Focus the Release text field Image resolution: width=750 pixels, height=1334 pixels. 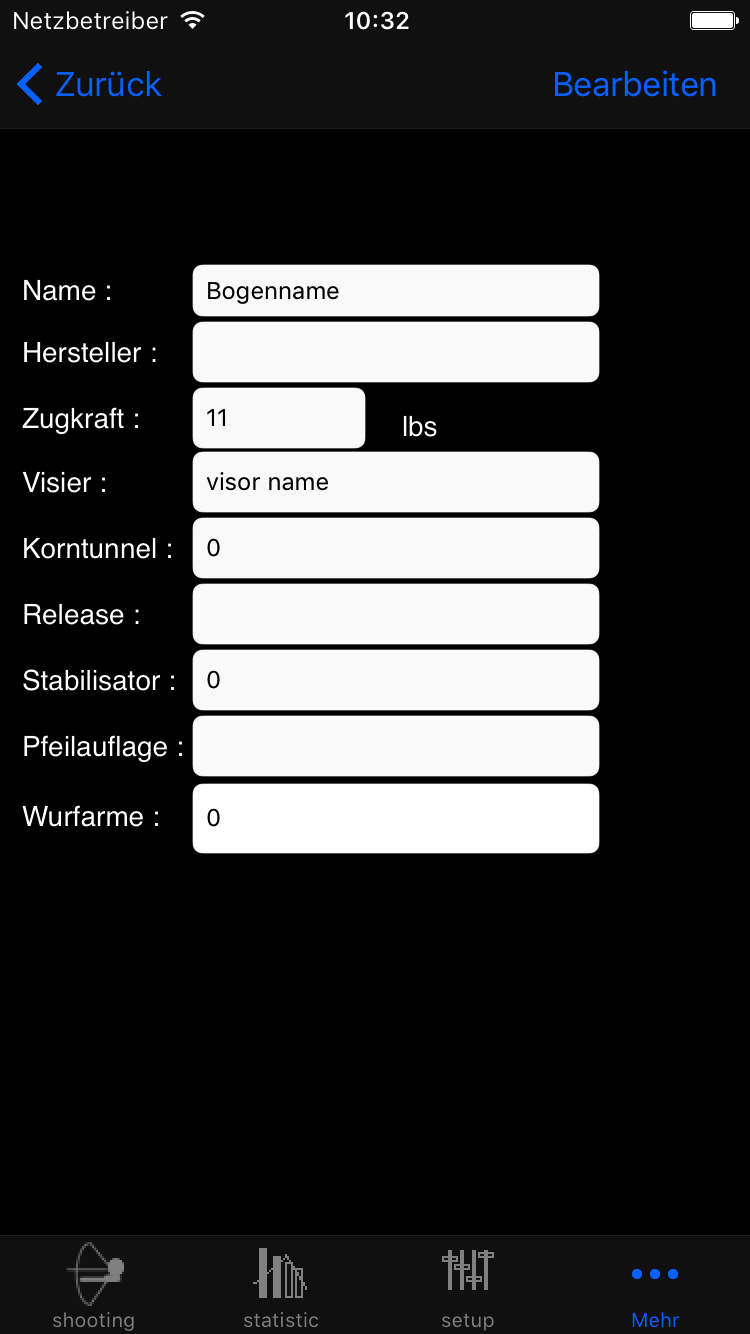point(395,614)
